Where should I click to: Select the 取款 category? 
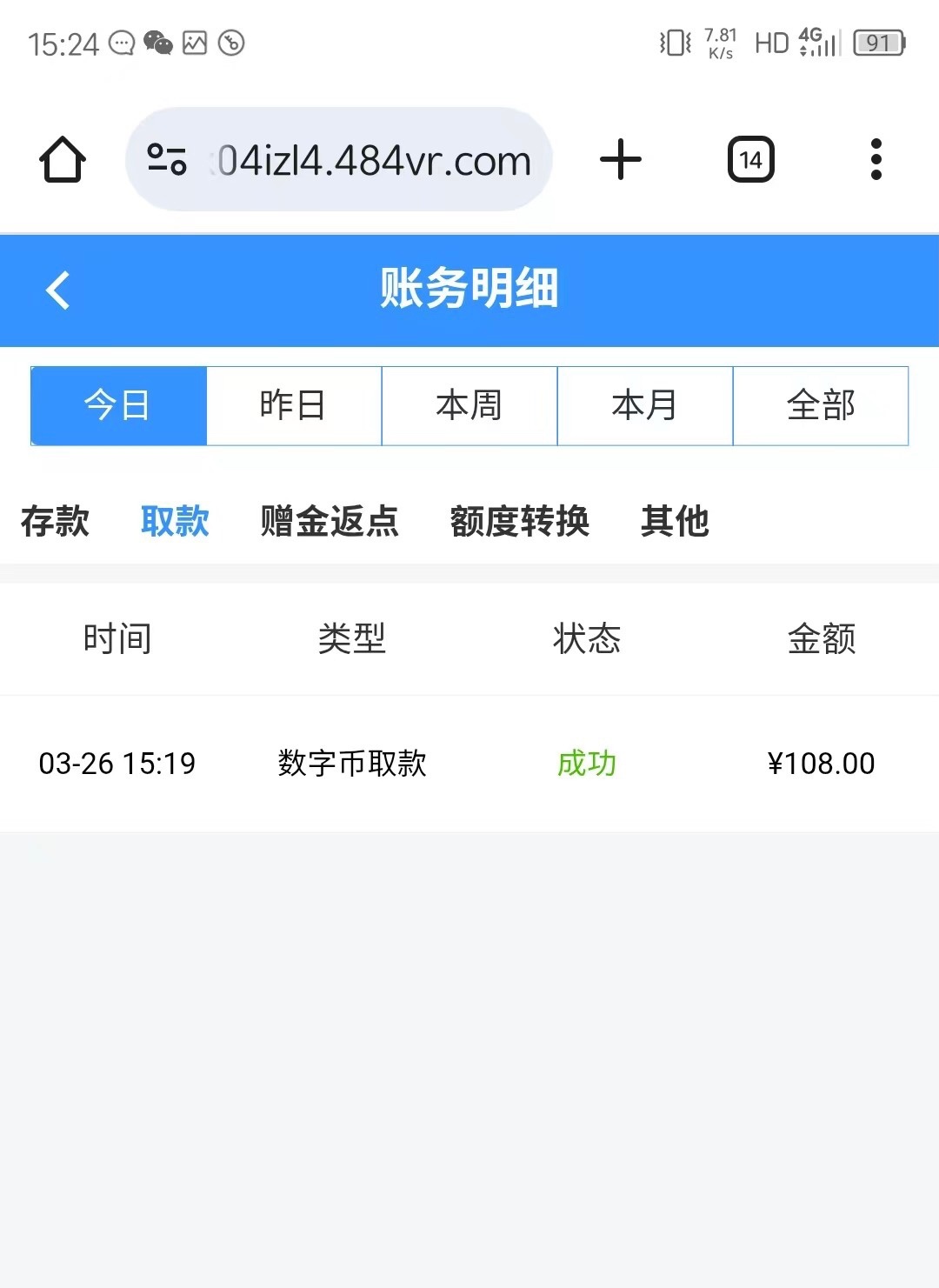[175, 522]
